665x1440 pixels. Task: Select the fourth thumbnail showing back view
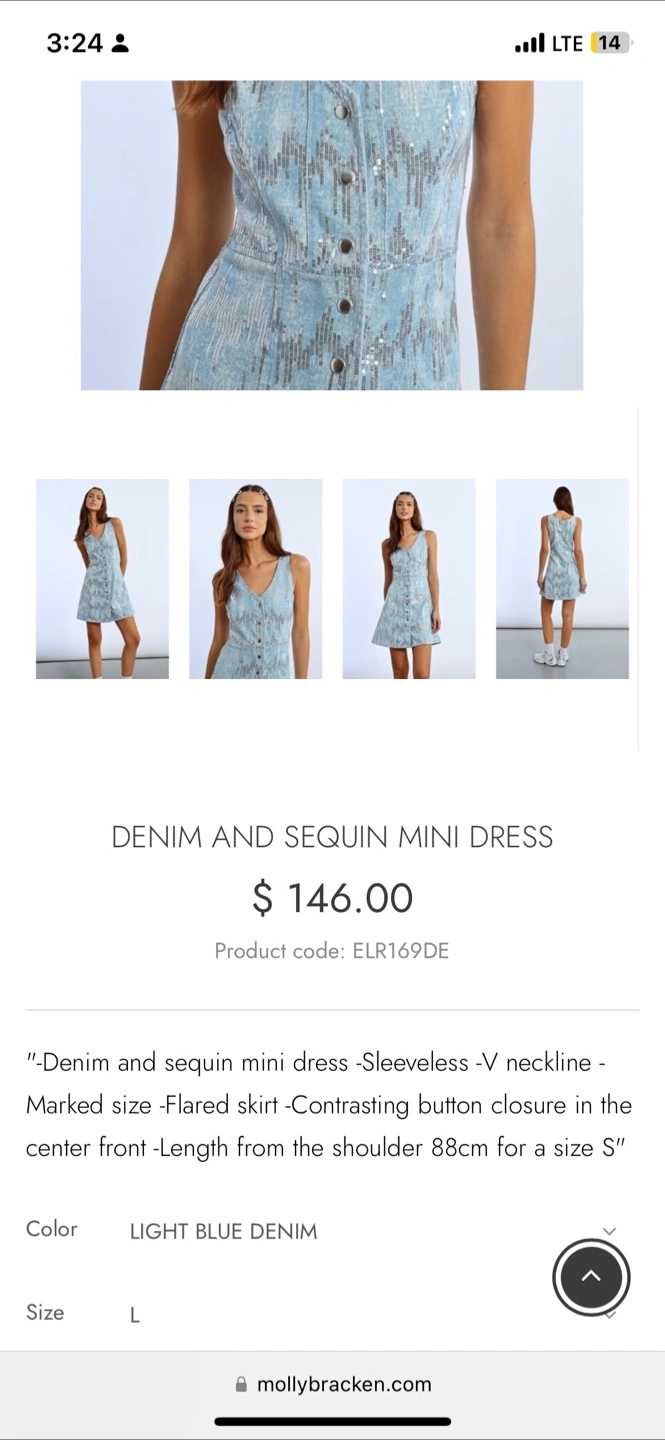point(562,579)
